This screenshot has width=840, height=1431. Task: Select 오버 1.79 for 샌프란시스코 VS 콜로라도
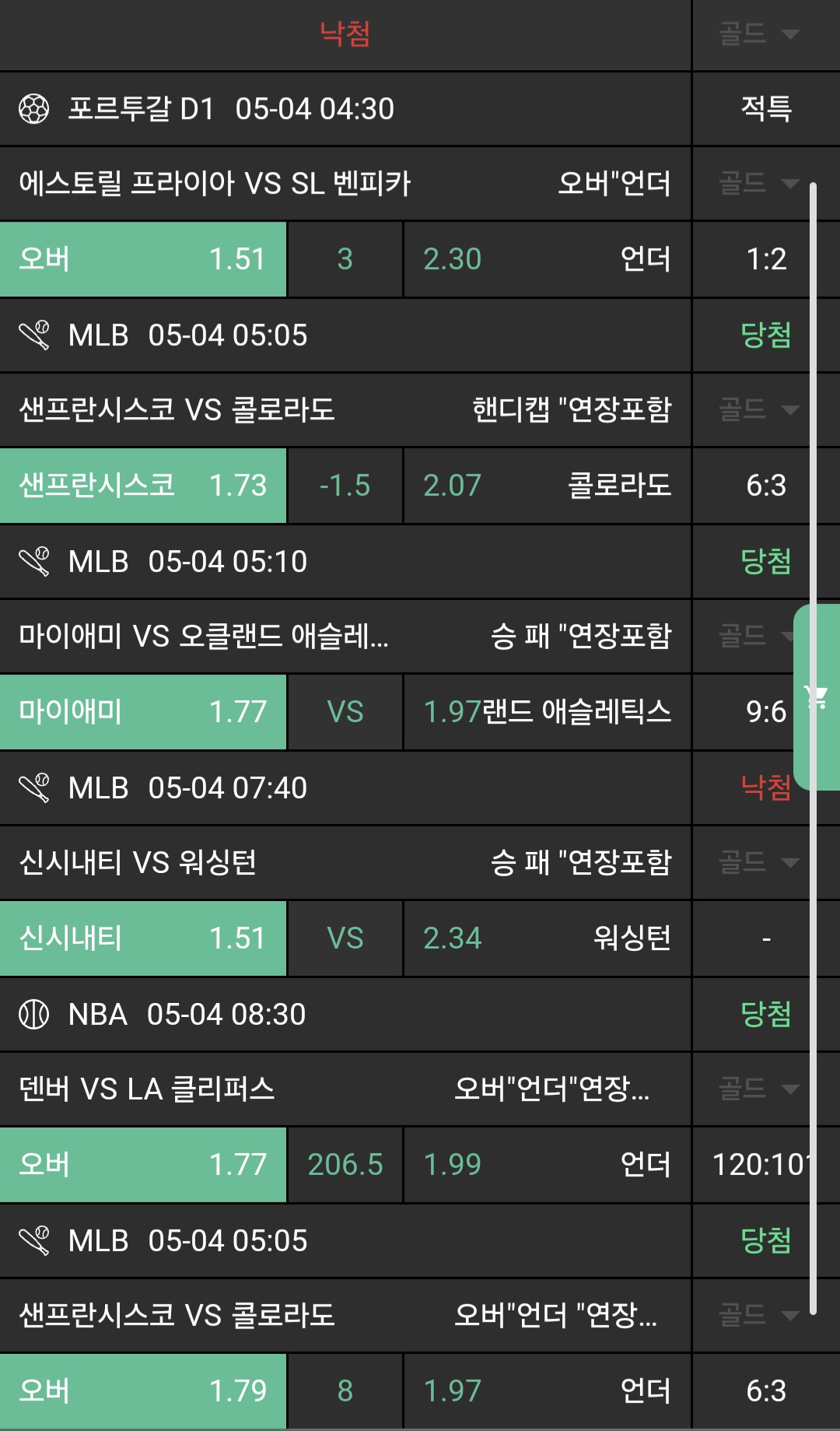pos(143,1391)
